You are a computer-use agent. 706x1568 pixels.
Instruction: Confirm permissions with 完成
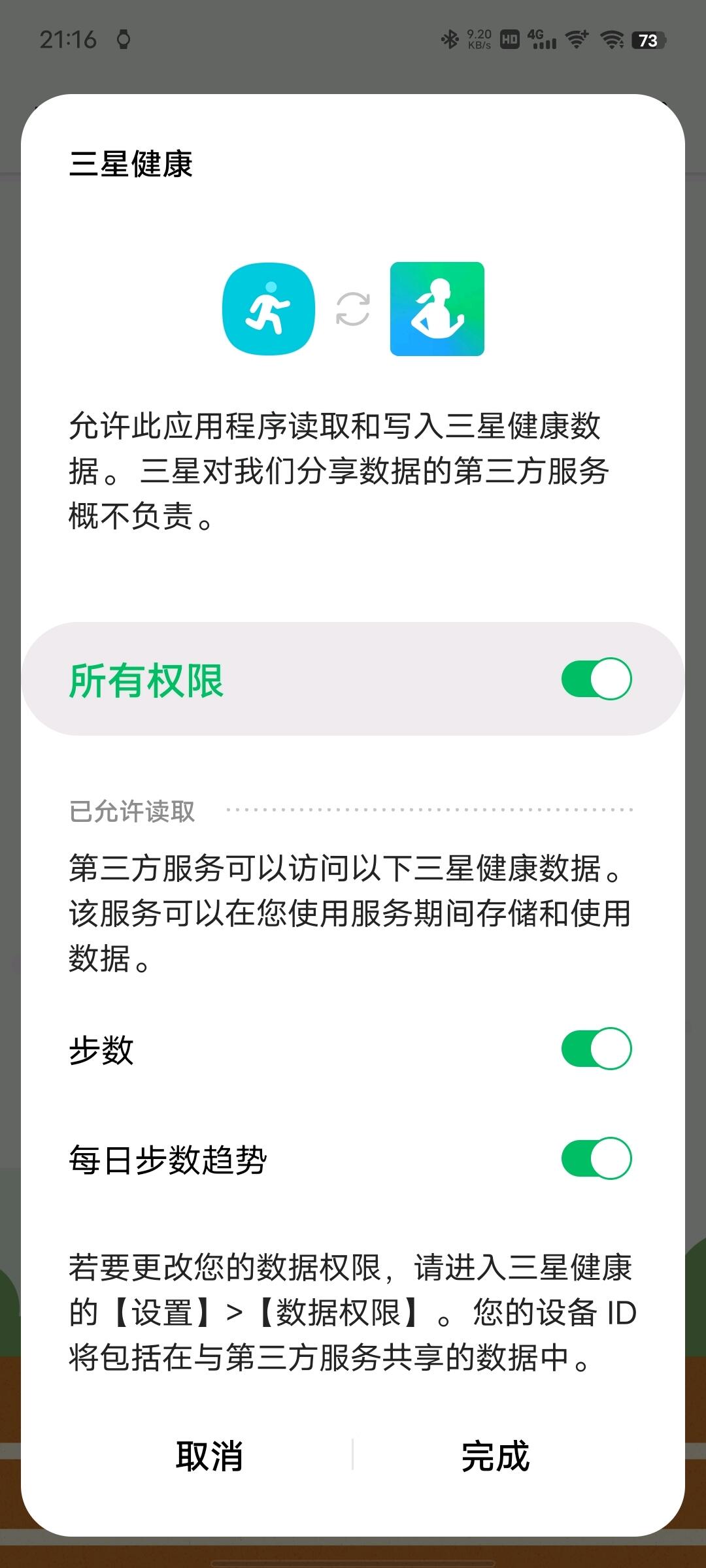(496, 1456)
